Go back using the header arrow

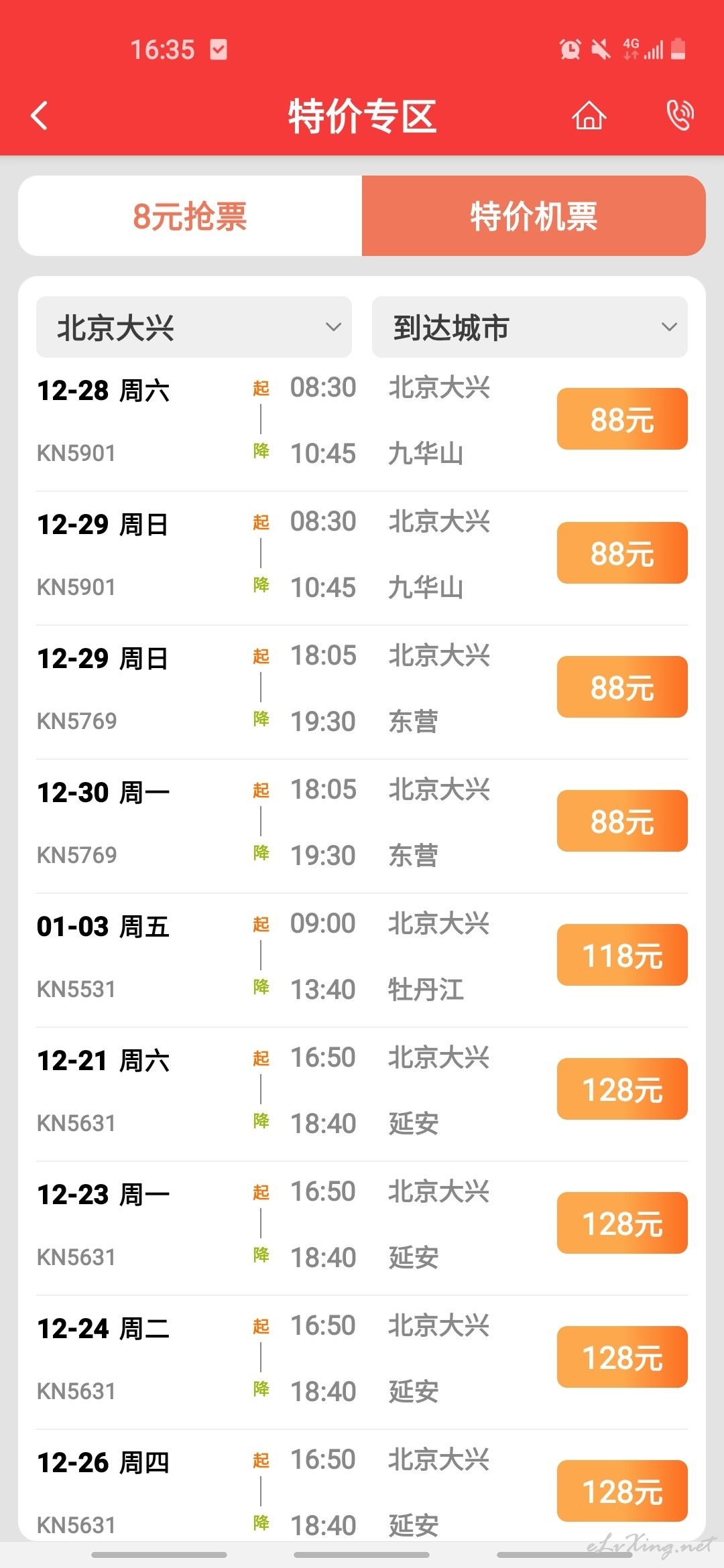(40, 115)
